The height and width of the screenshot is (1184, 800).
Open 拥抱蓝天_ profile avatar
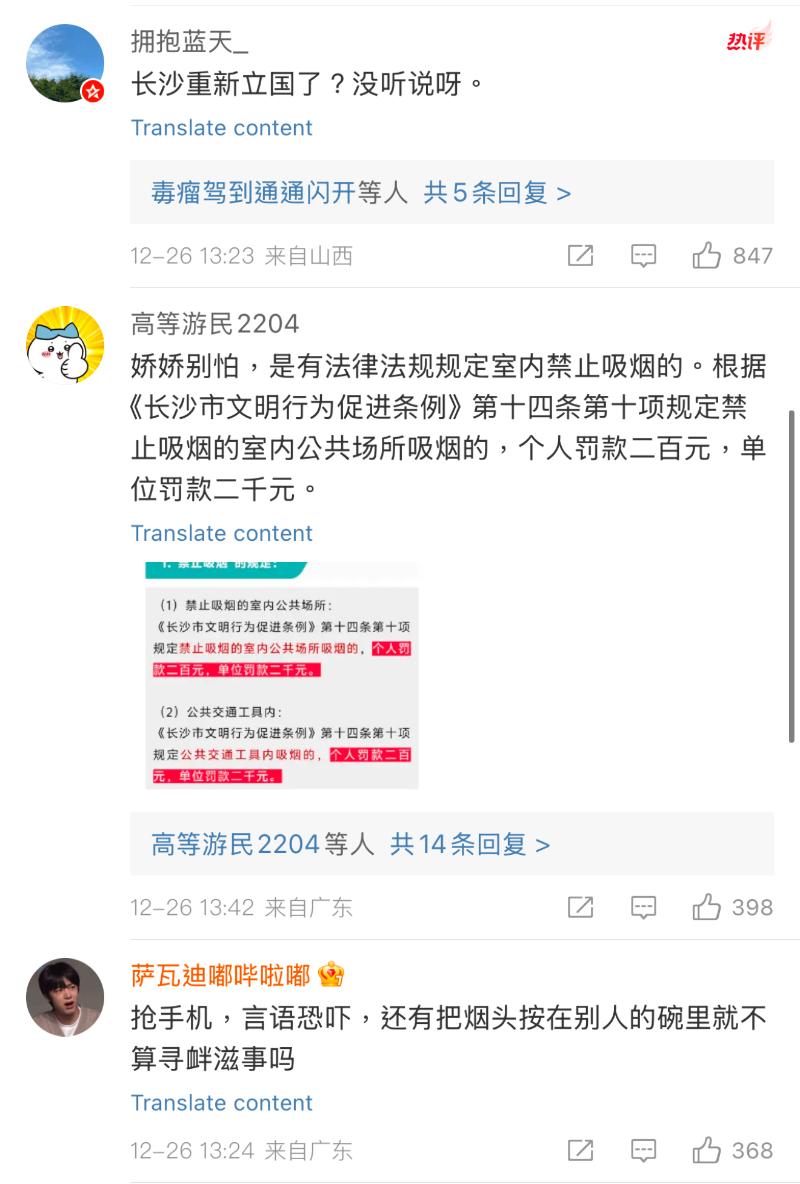point(64,63)
